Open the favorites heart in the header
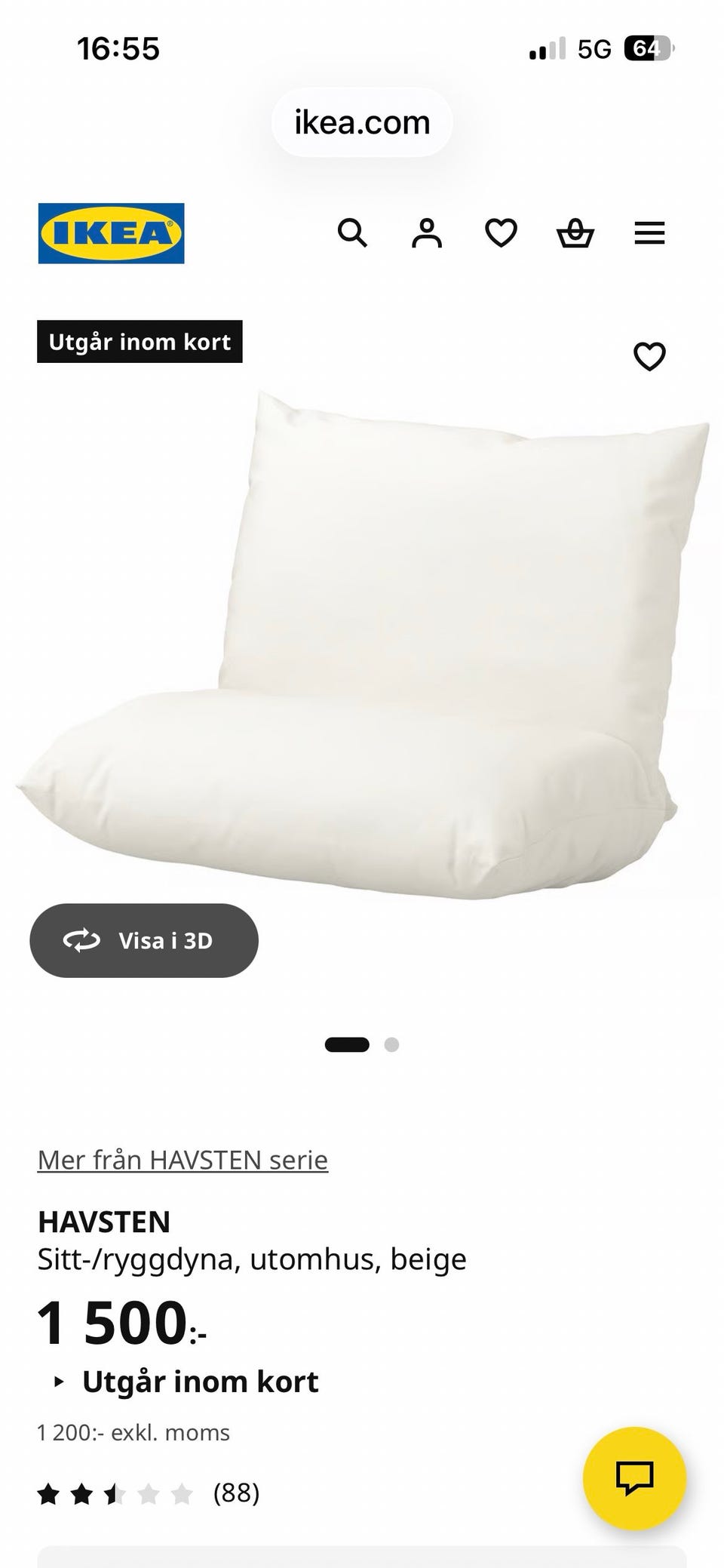The height and width of the screenshot is (1568, 724). [501, 233]
